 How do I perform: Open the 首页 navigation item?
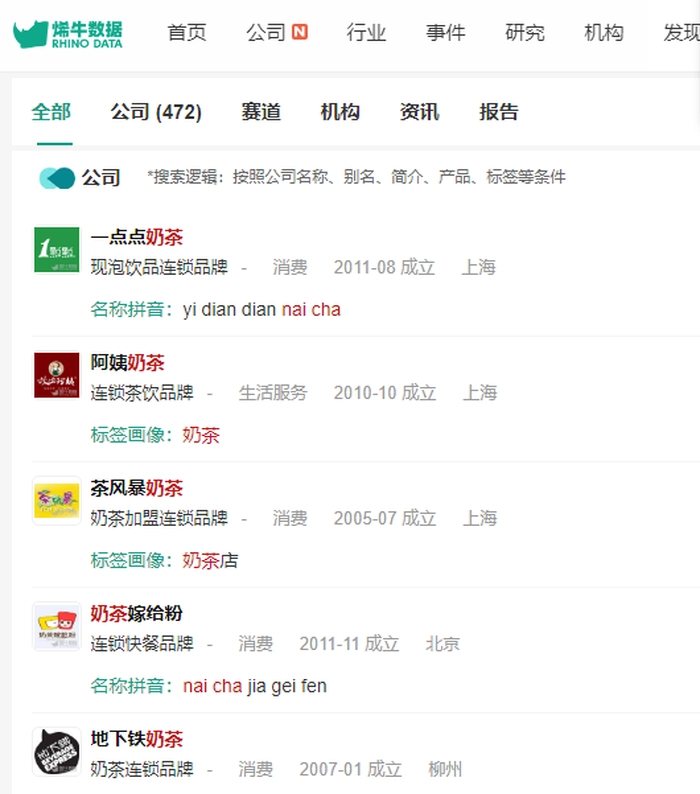(x=187, y=33)
